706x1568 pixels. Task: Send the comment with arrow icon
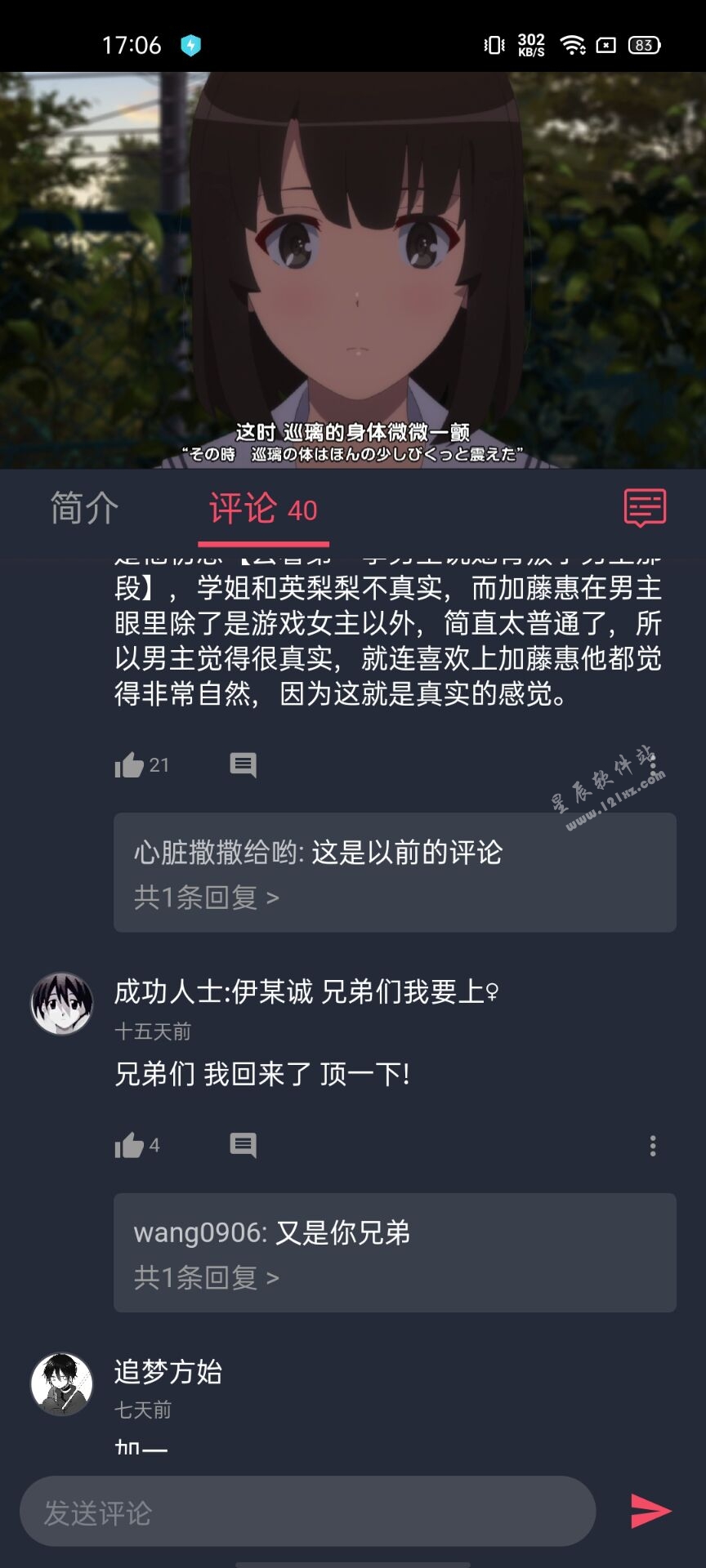(650, 1511)
